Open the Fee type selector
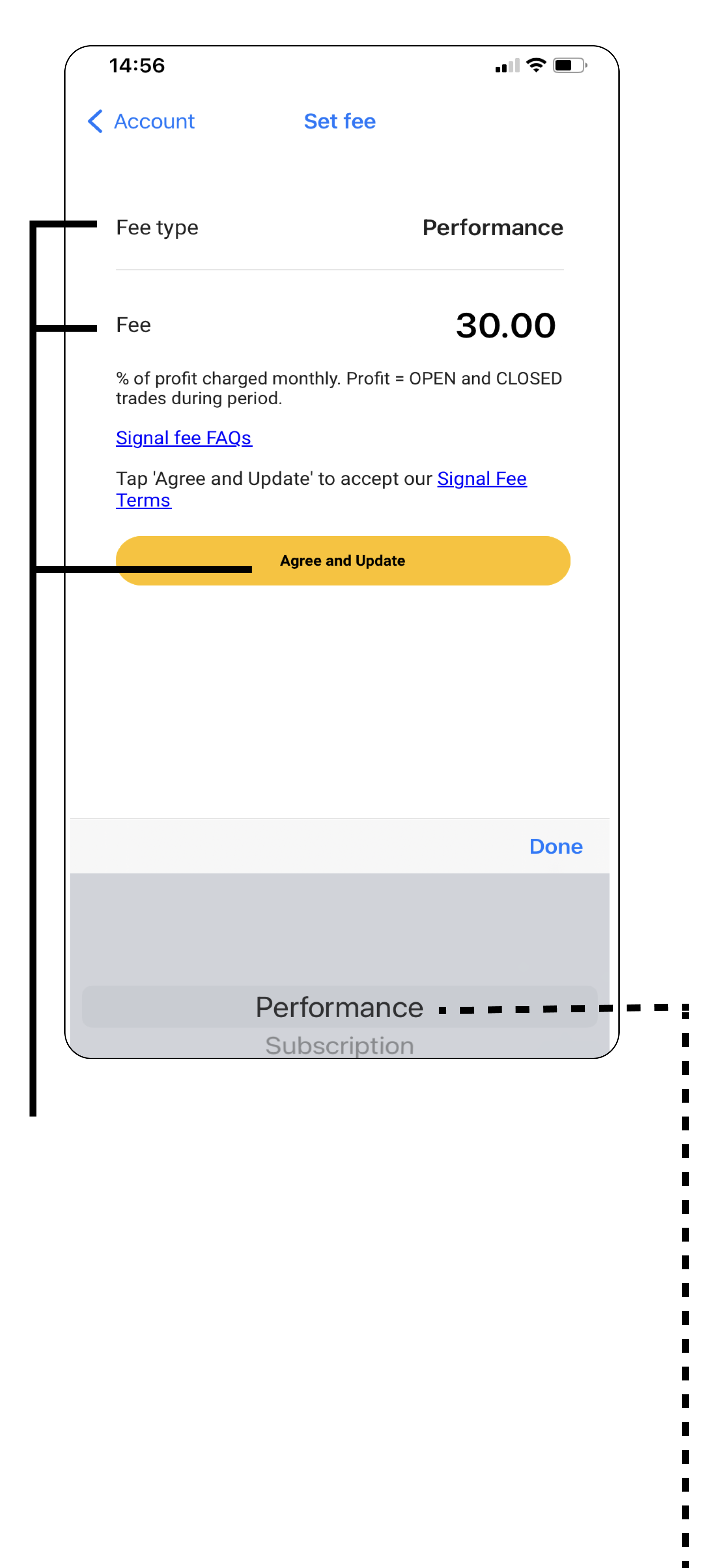 point(492,227)
